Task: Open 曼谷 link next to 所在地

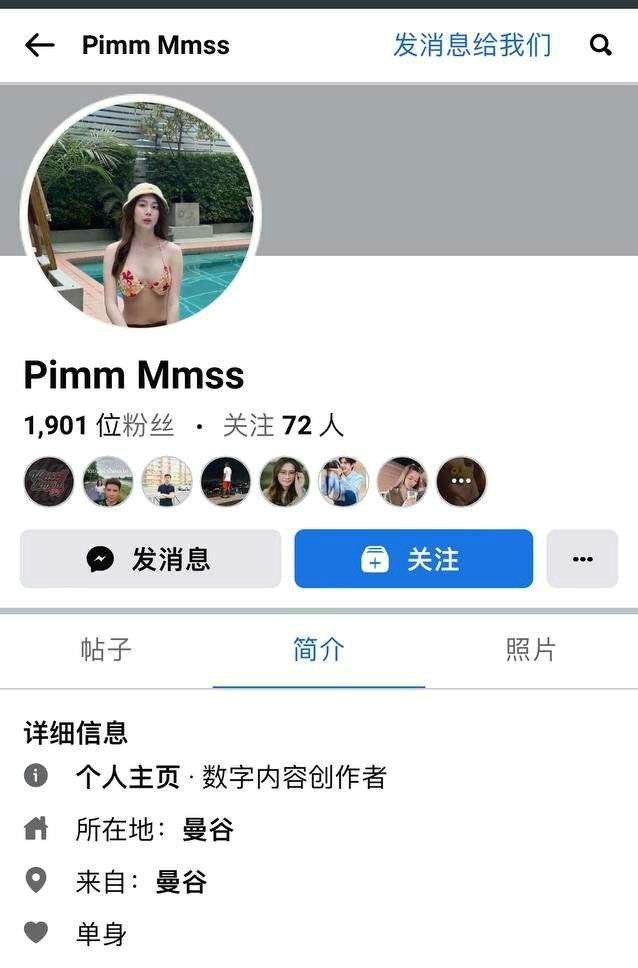Action: [x=208, y=829]
